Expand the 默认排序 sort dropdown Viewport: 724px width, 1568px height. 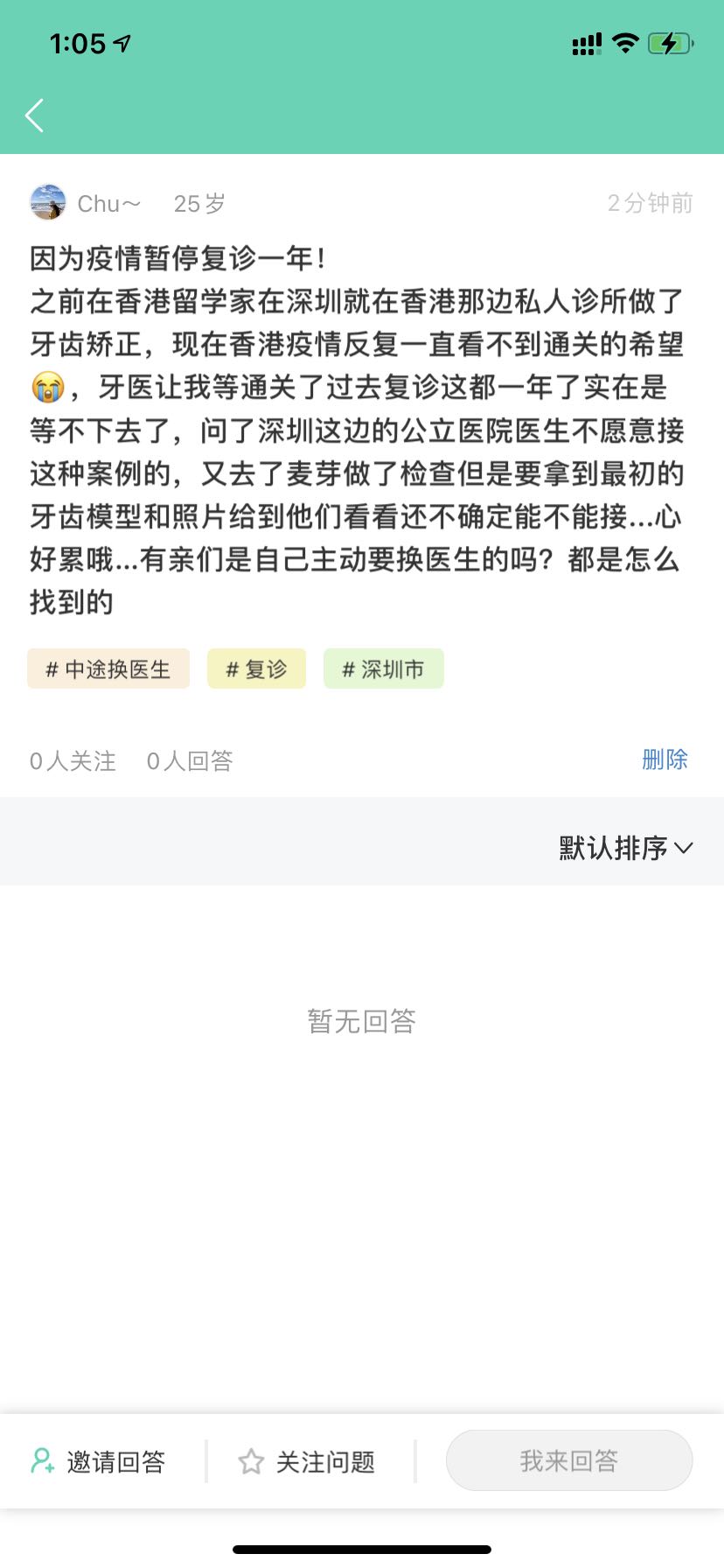coord(625,847)
